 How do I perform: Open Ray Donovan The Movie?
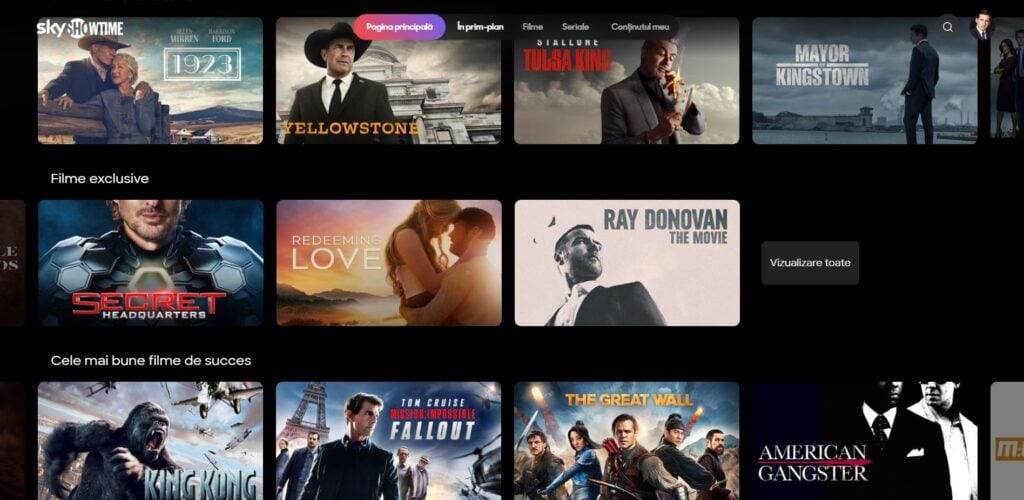(x=626, y=263)
